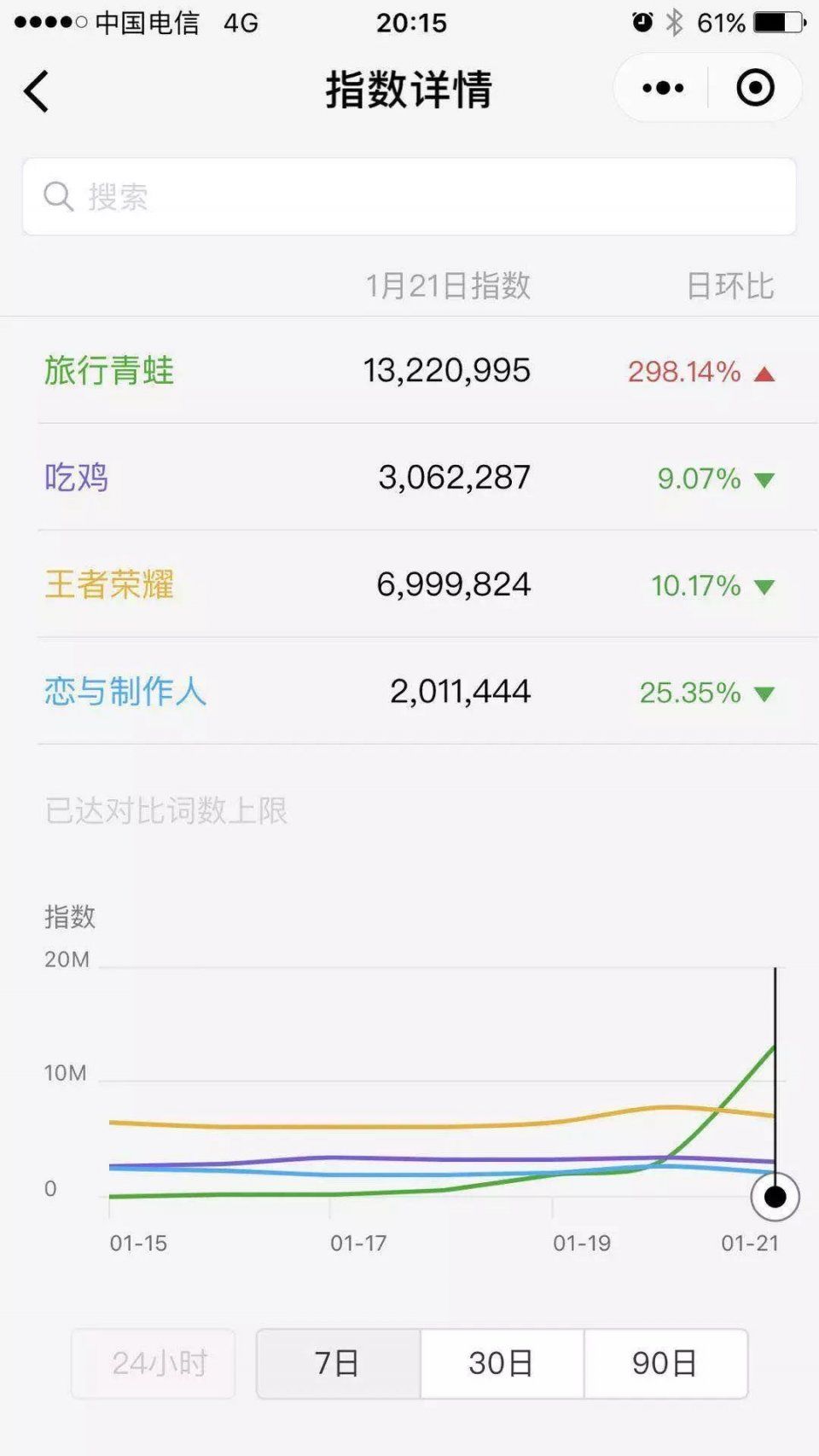This screenshot has width=819, height=1456.
Task: Select the 王者荣耀 index row
Action: (x=409, y=584)
